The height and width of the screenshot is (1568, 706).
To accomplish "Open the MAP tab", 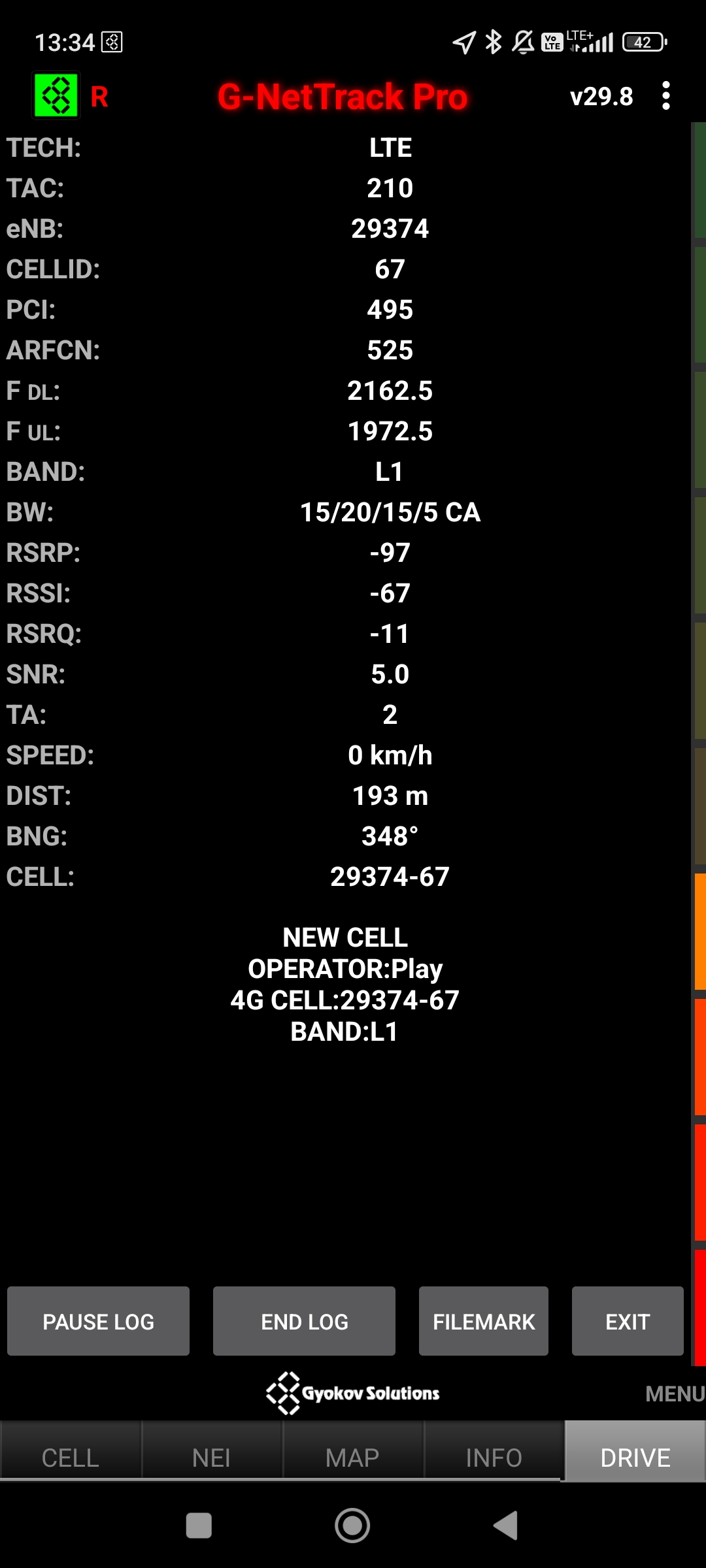I will pyautogui.click(x=352, y=1458).
